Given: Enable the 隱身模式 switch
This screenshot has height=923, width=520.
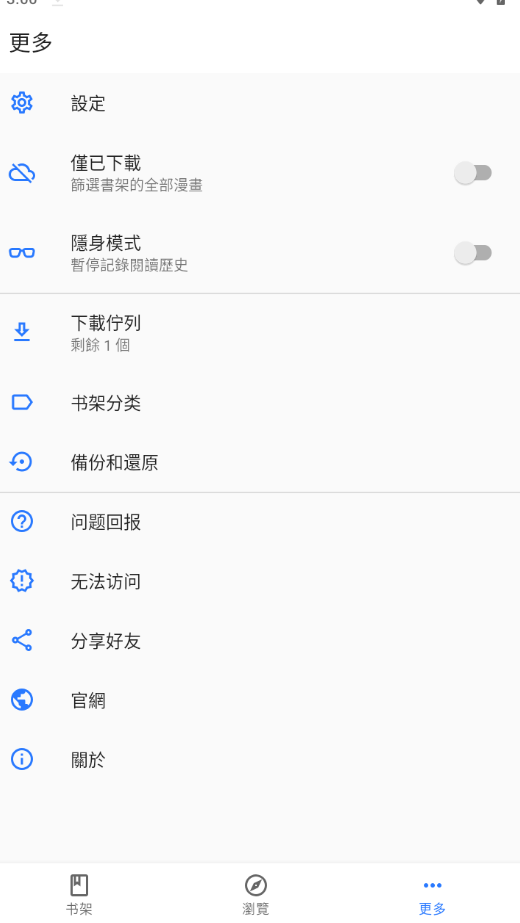Looking at the screenshot, I should click(473, 253).
